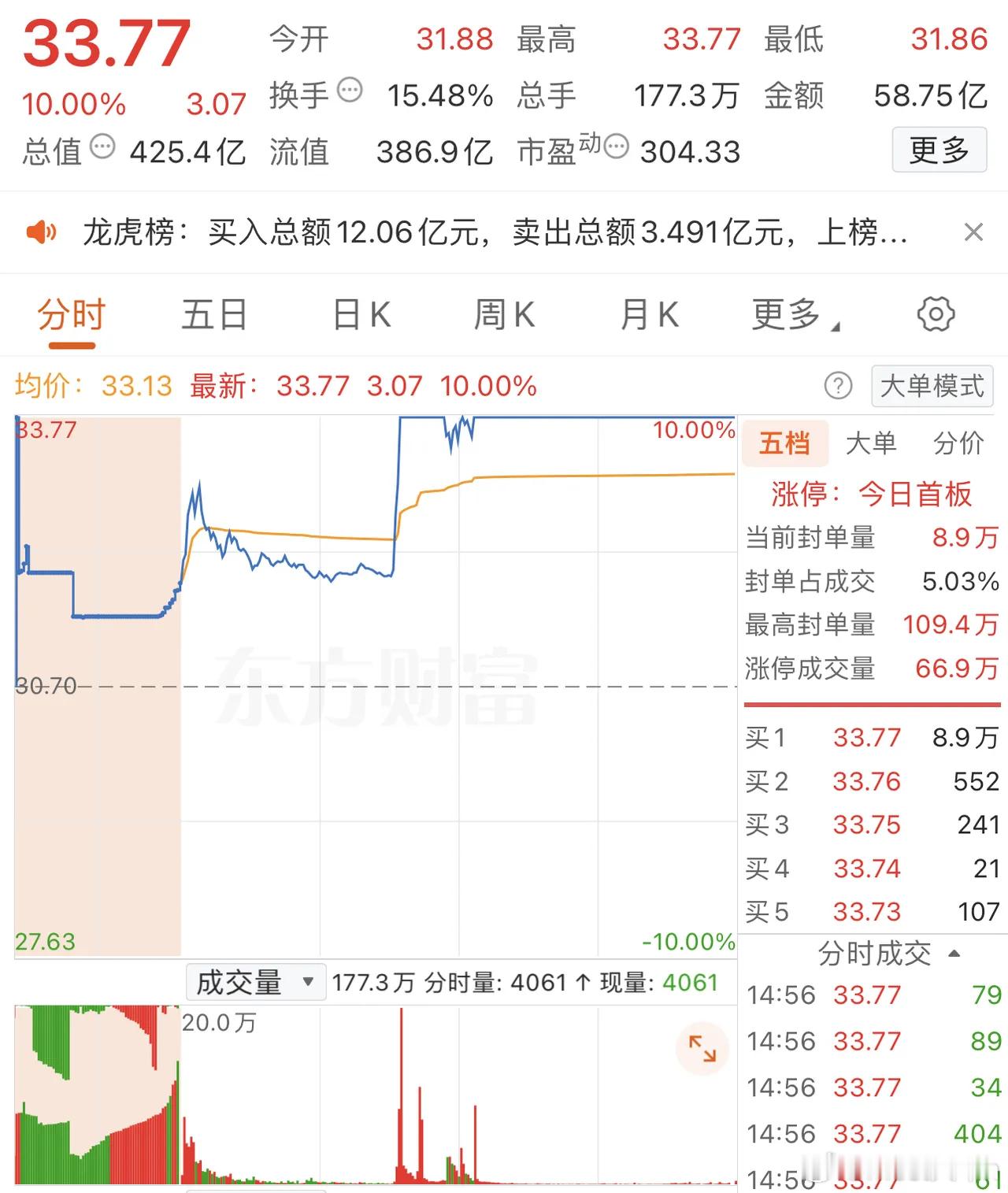Open the chart settings gear icon
The height and width of the screenshot is (1193, 1008).
pos(936,313)
